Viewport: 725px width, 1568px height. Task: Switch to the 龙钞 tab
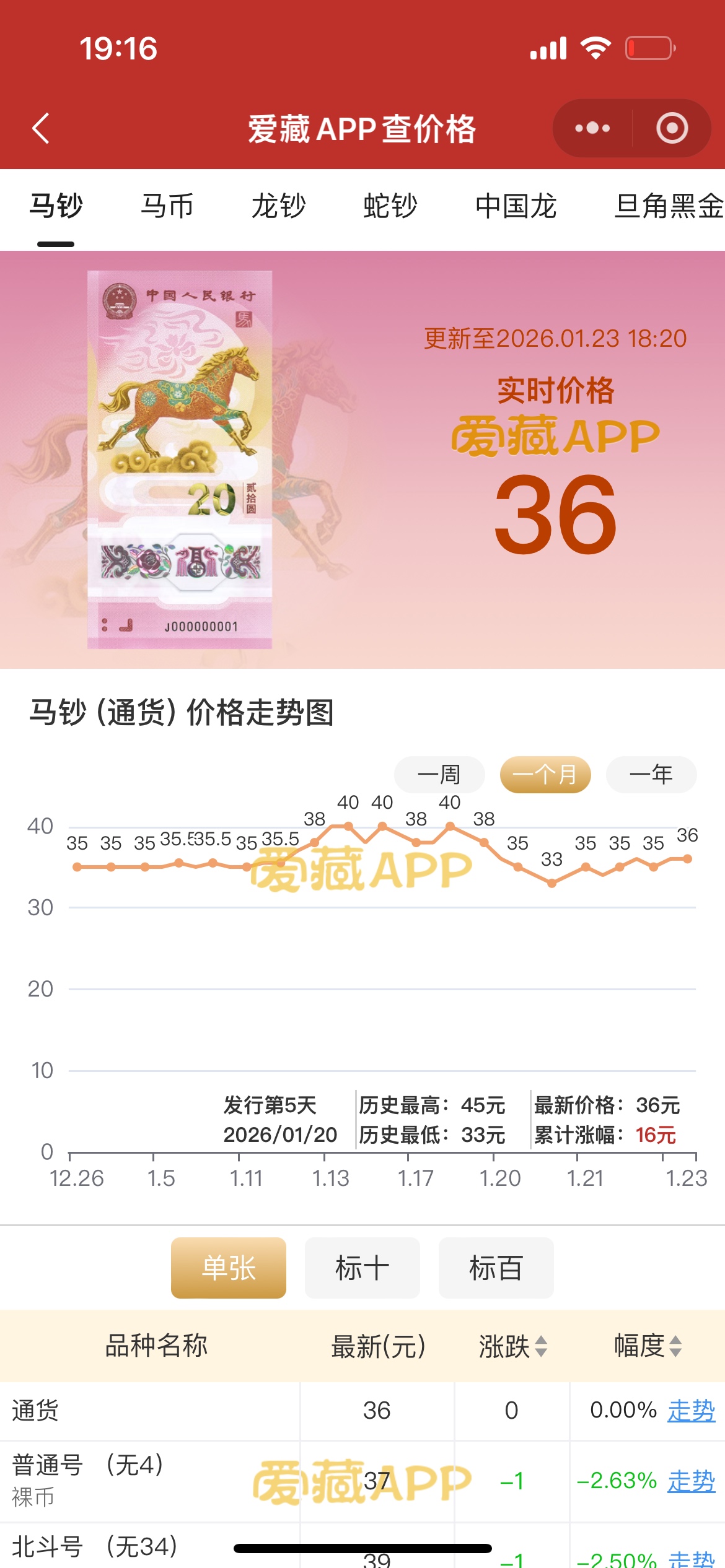tap(279, 206)
